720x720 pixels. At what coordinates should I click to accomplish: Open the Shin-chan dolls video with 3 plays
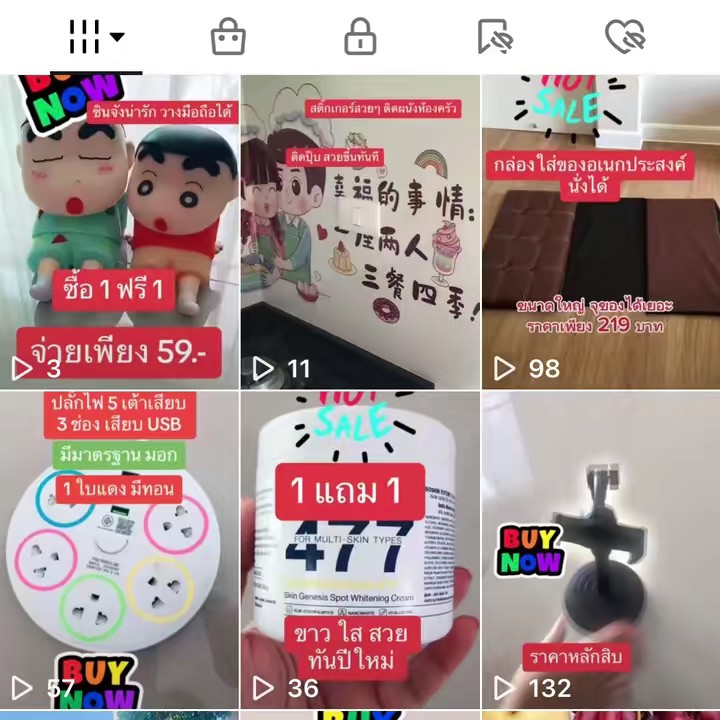[119, 232]
